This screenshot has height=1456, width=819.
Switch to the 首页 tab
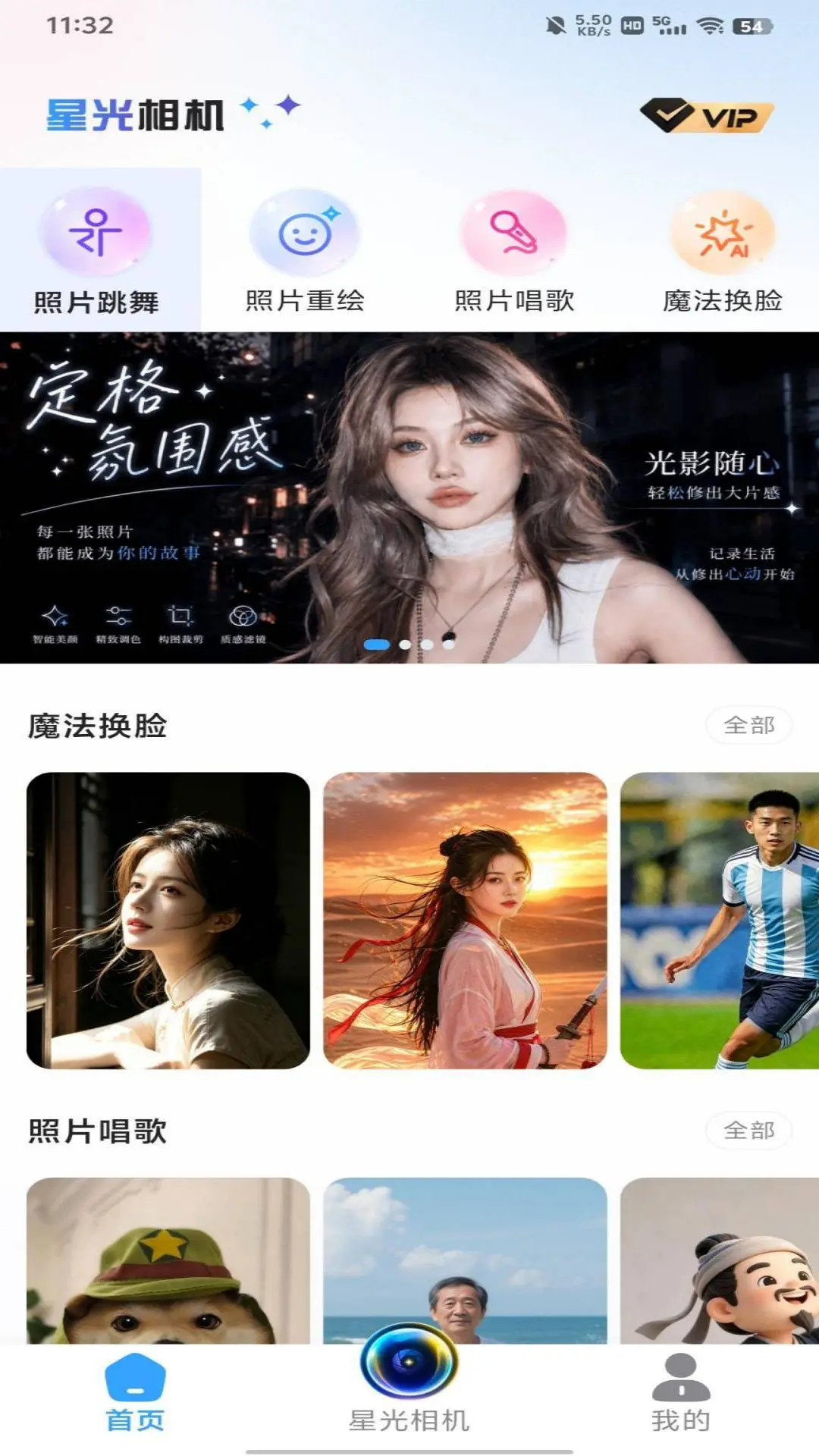(135, 1394)
